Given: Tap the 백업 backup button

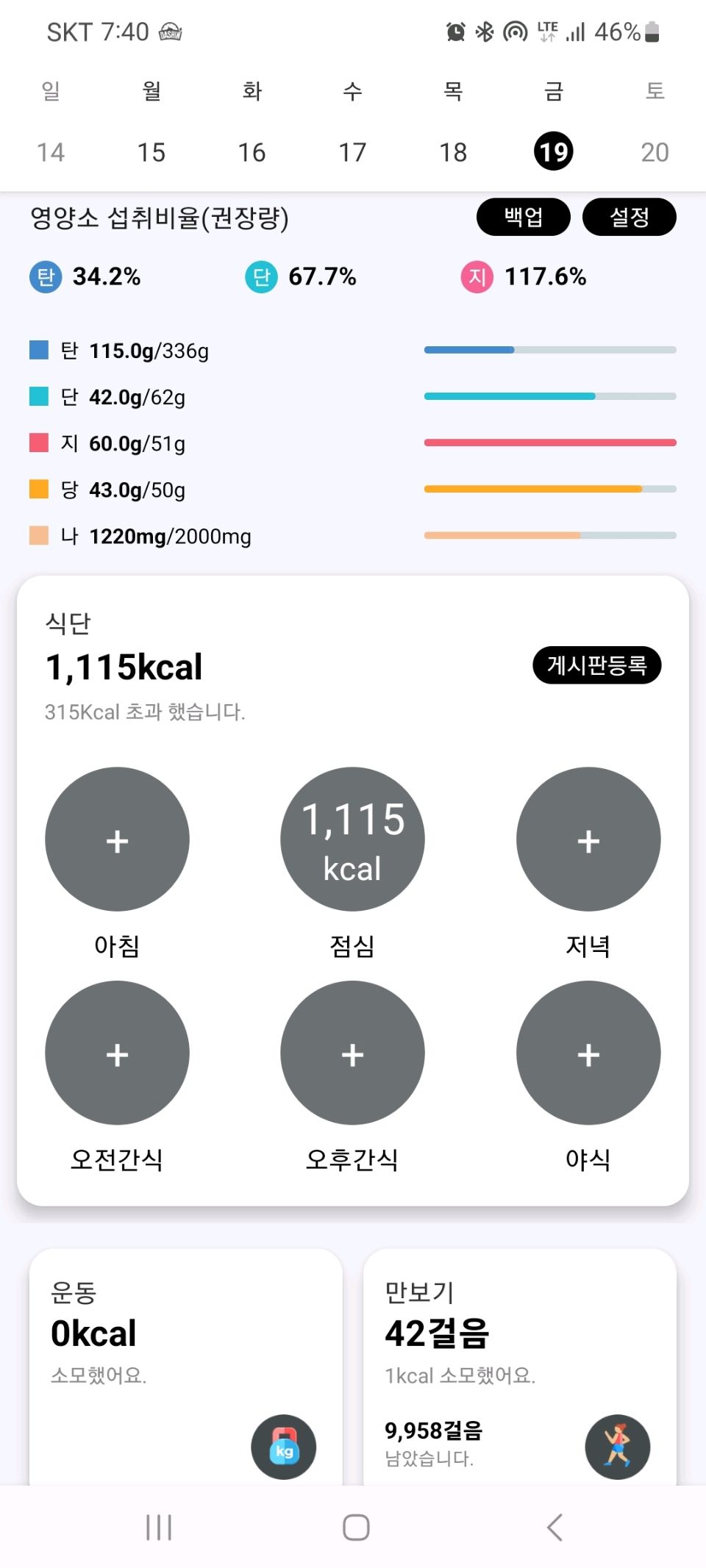Looking at the screenshot, I should click(x=523, y=217).
